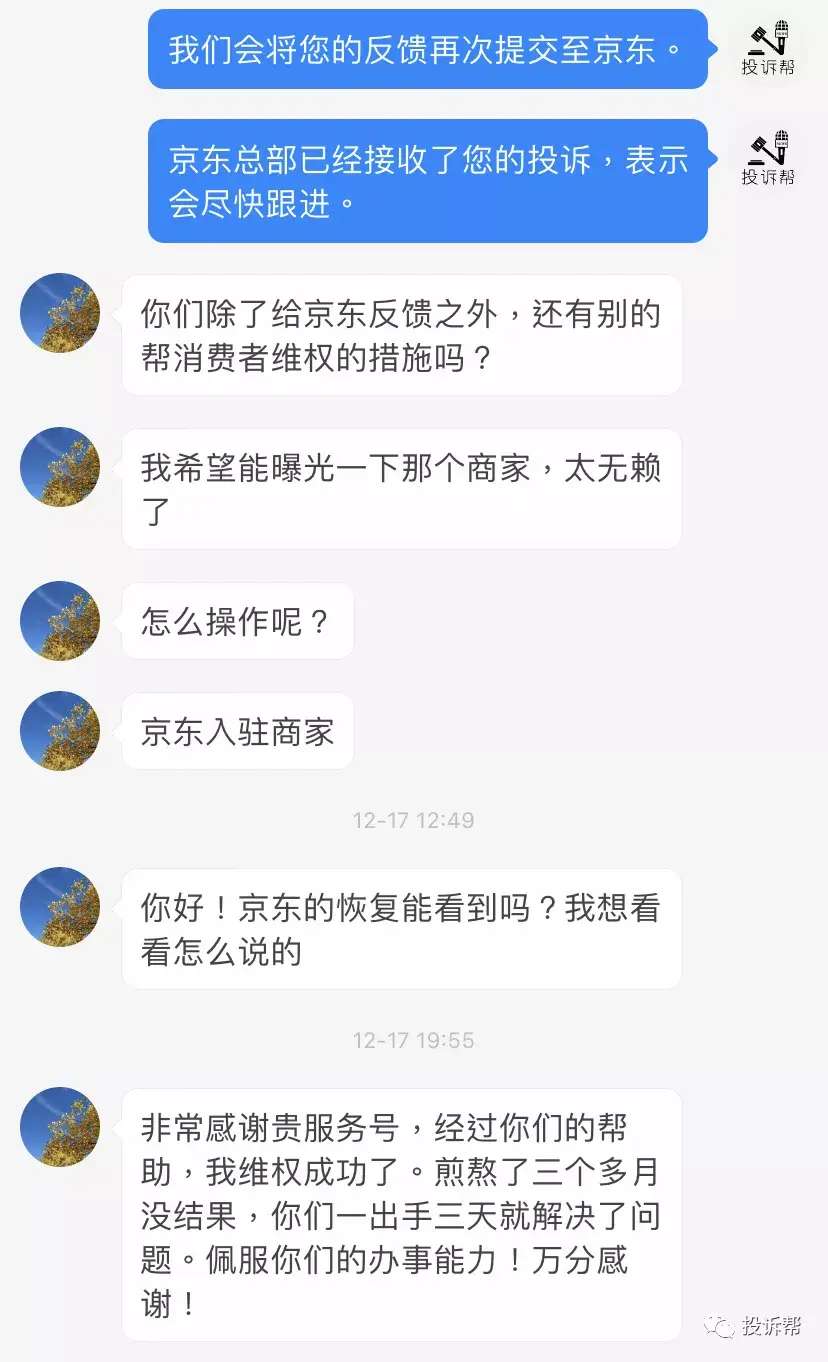
Task: View user avatar beside 怎么操作呢 message
Action: click(x=60, y=621)
